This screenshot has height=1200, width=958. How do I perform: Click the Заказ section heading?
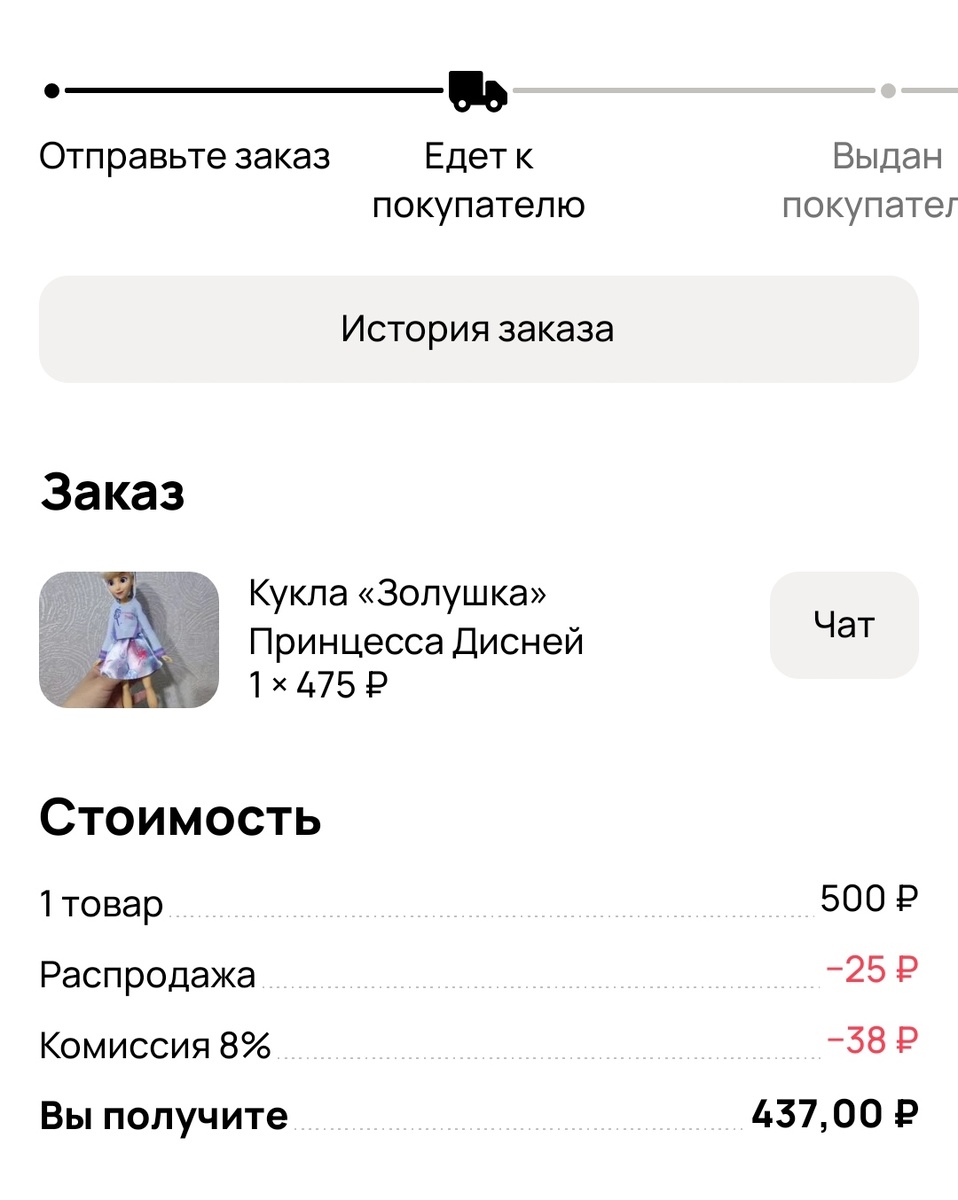tap(112, 490)
